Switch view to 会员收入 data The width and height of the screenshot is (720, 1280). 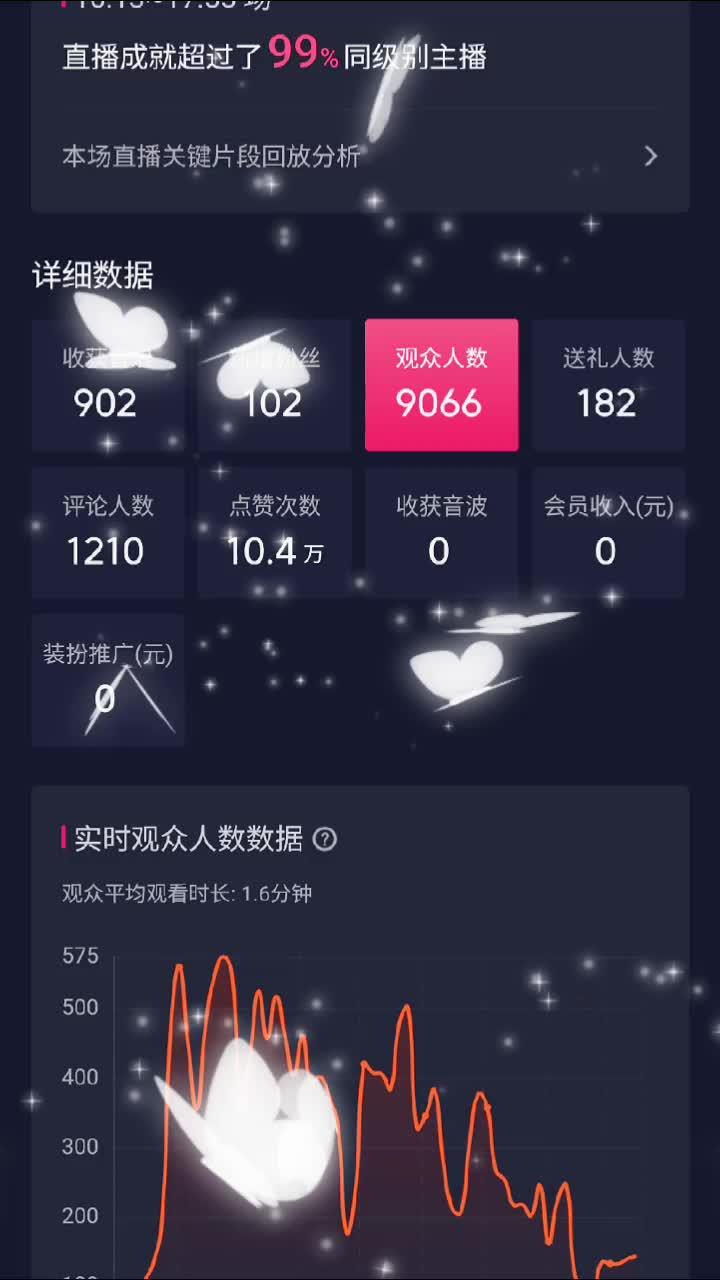click(x=607, y=531)
